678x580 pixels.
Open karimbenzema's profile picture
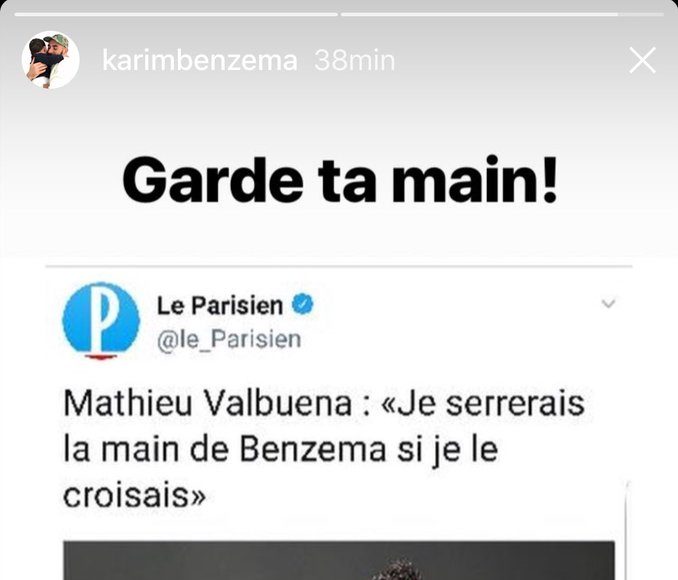50,60
